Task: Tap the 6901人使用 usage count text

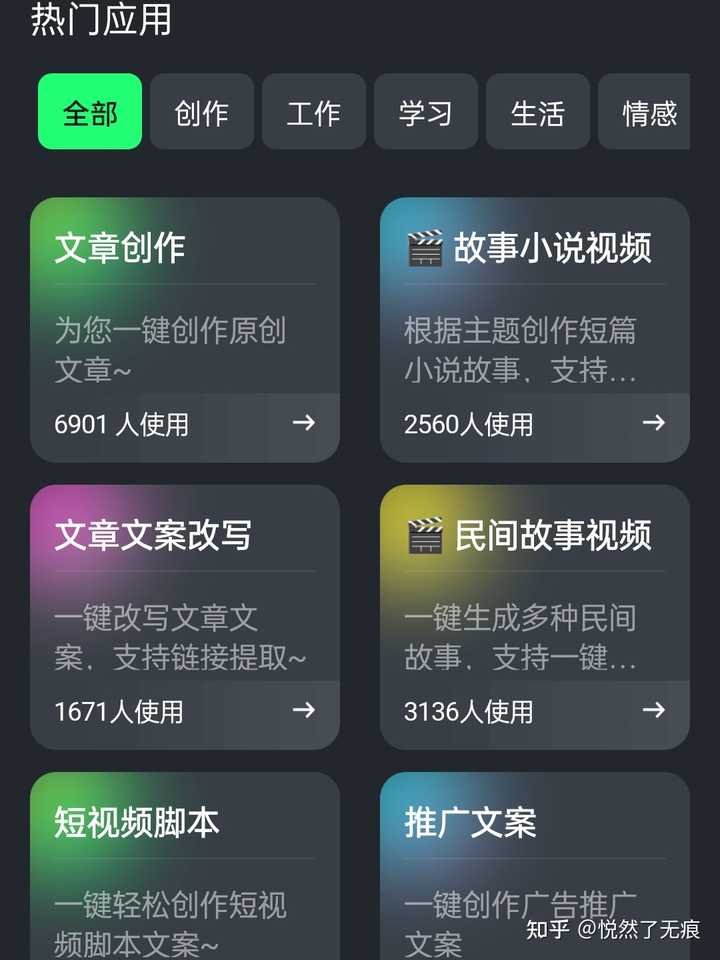Action: tap(120, 423)
